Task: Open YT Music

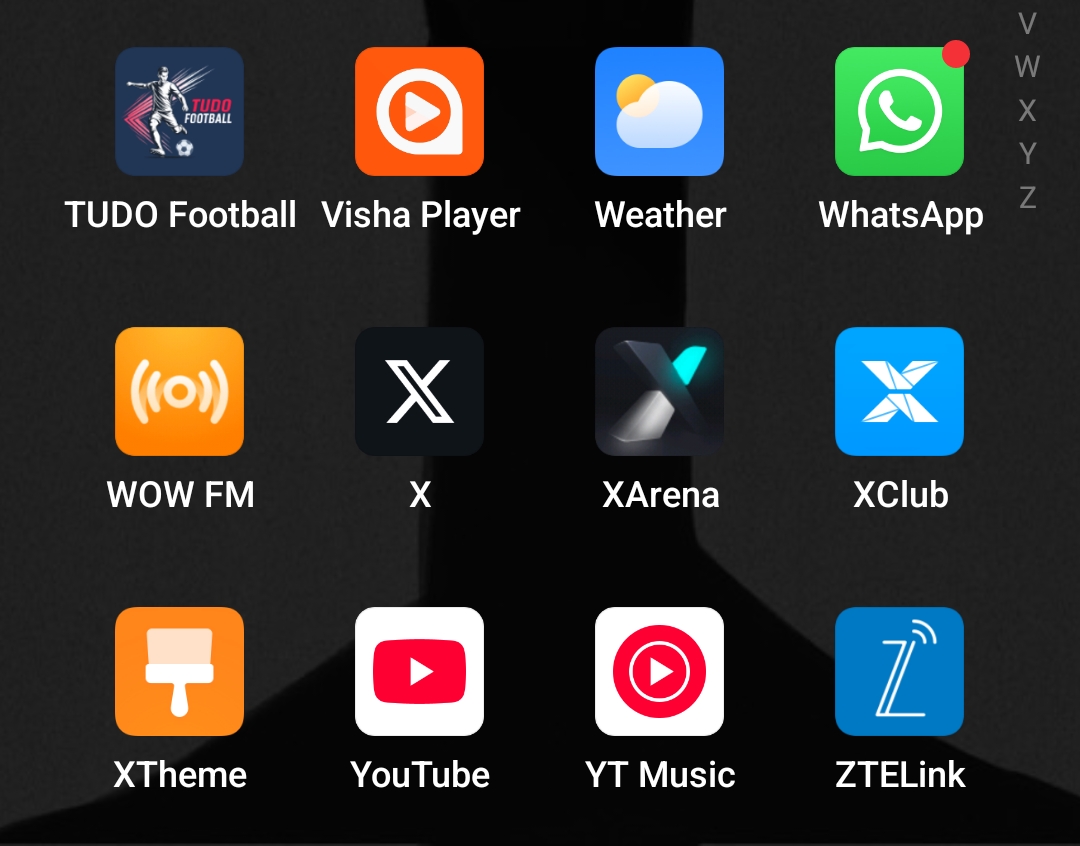Action: click(659, 672)
